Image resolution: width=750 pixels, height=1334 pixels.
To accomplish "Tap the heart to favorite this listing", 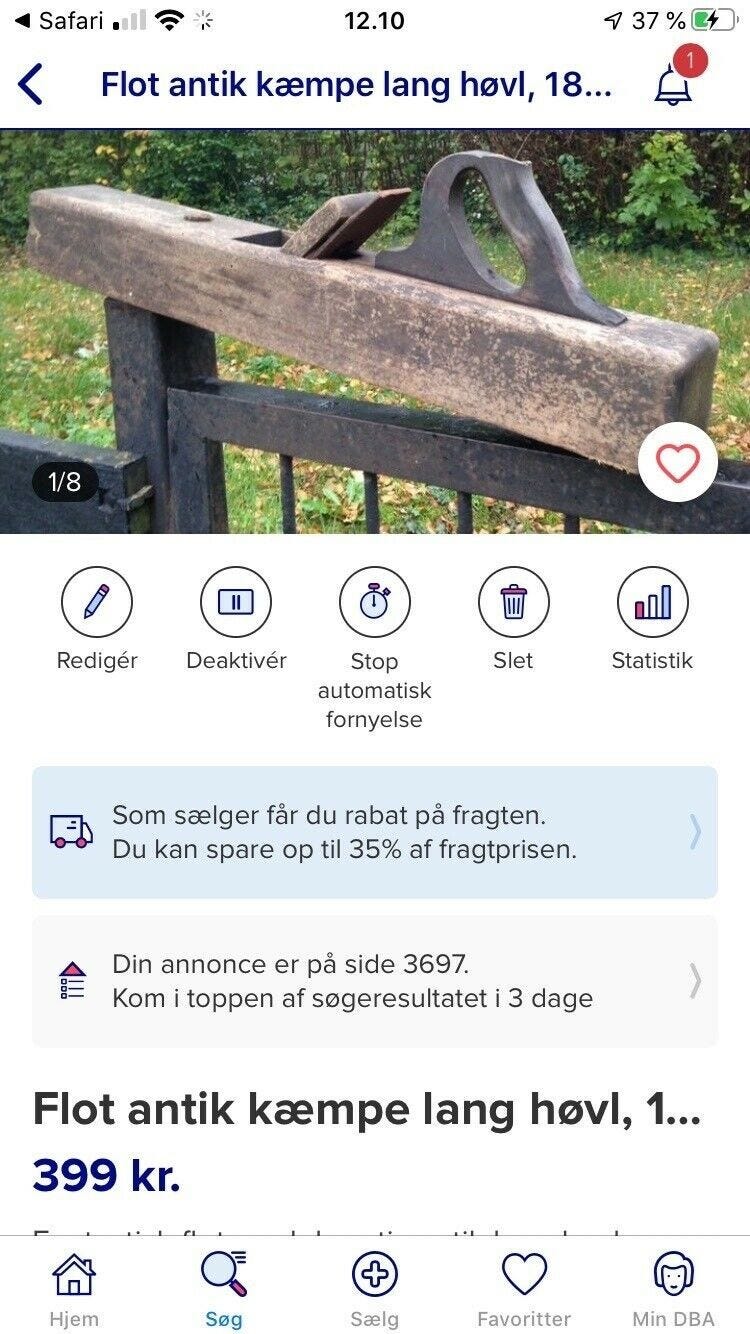I will pyautogui.click(x=677, y=463).
